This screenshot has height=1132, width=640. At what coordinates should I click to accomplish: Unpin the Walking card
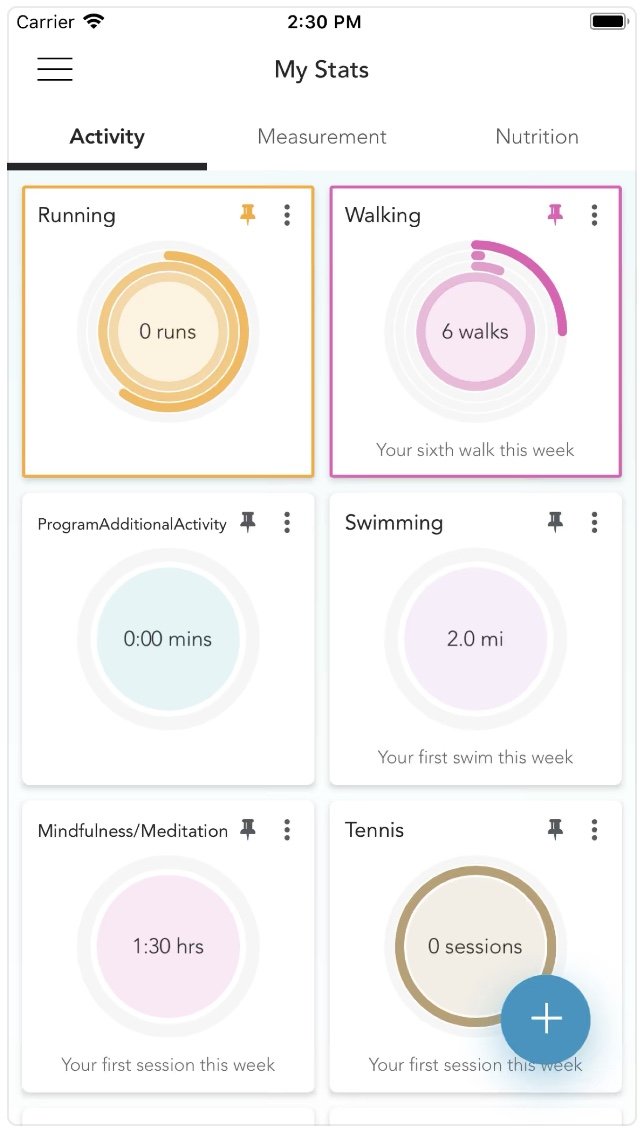click(x=555, y=214)
